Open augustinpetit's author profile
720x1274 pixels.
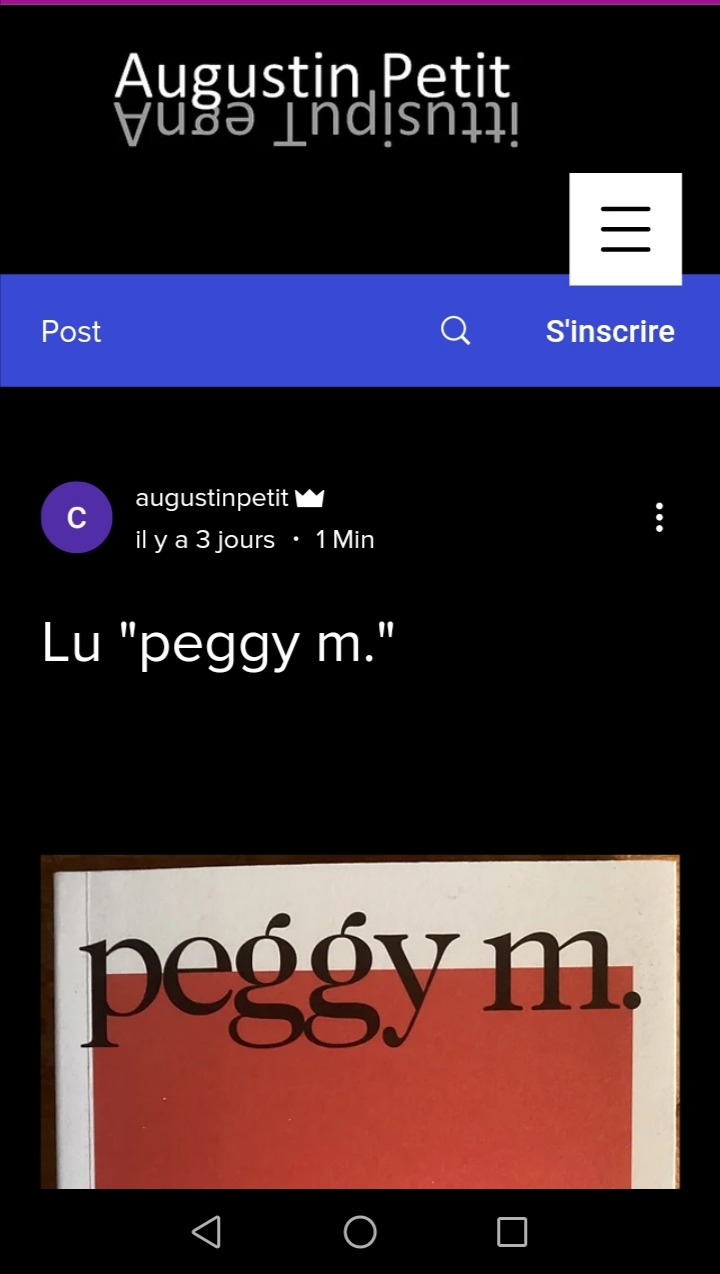tap(212, 497)
